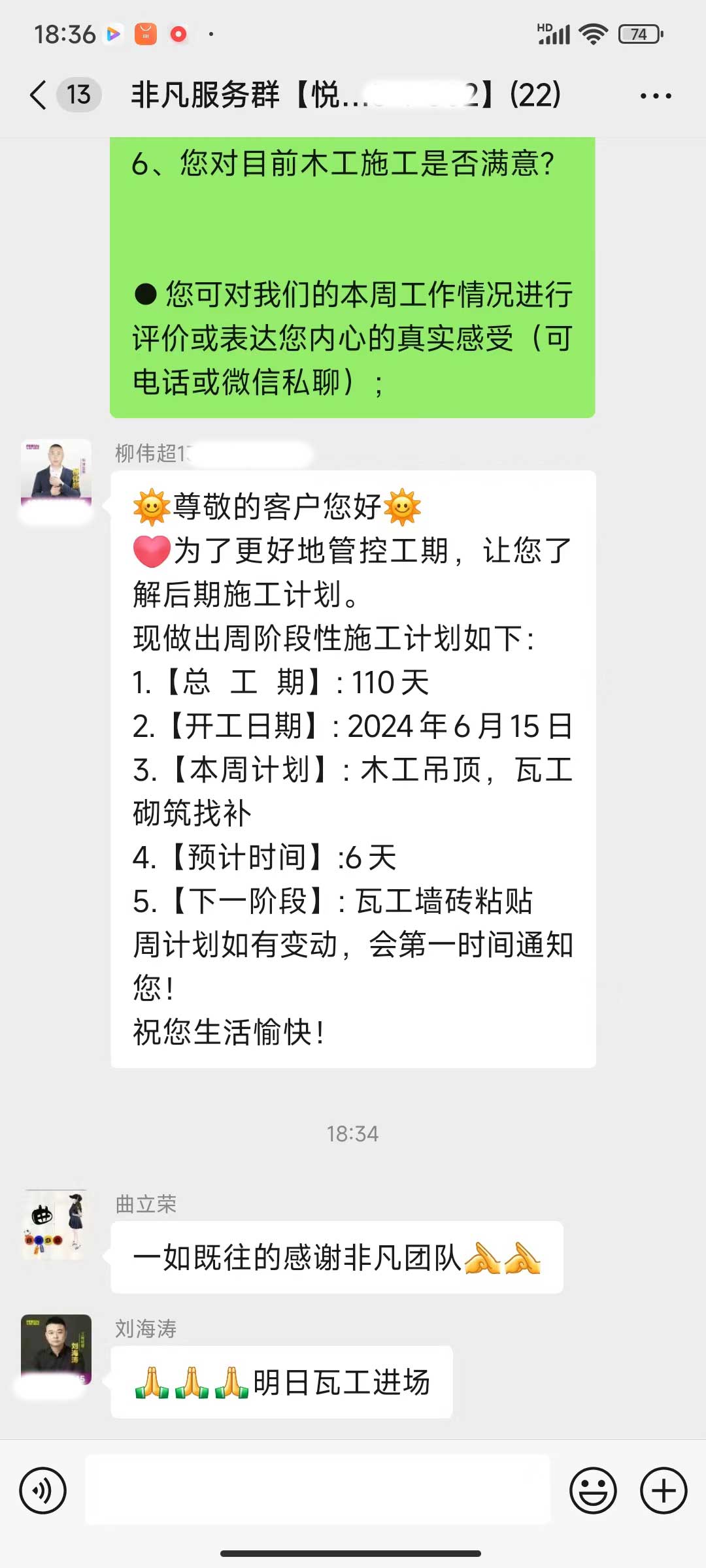706x1568 pixels.
Task: Open 刘海涛's profile avatar
Action: 56,1350
